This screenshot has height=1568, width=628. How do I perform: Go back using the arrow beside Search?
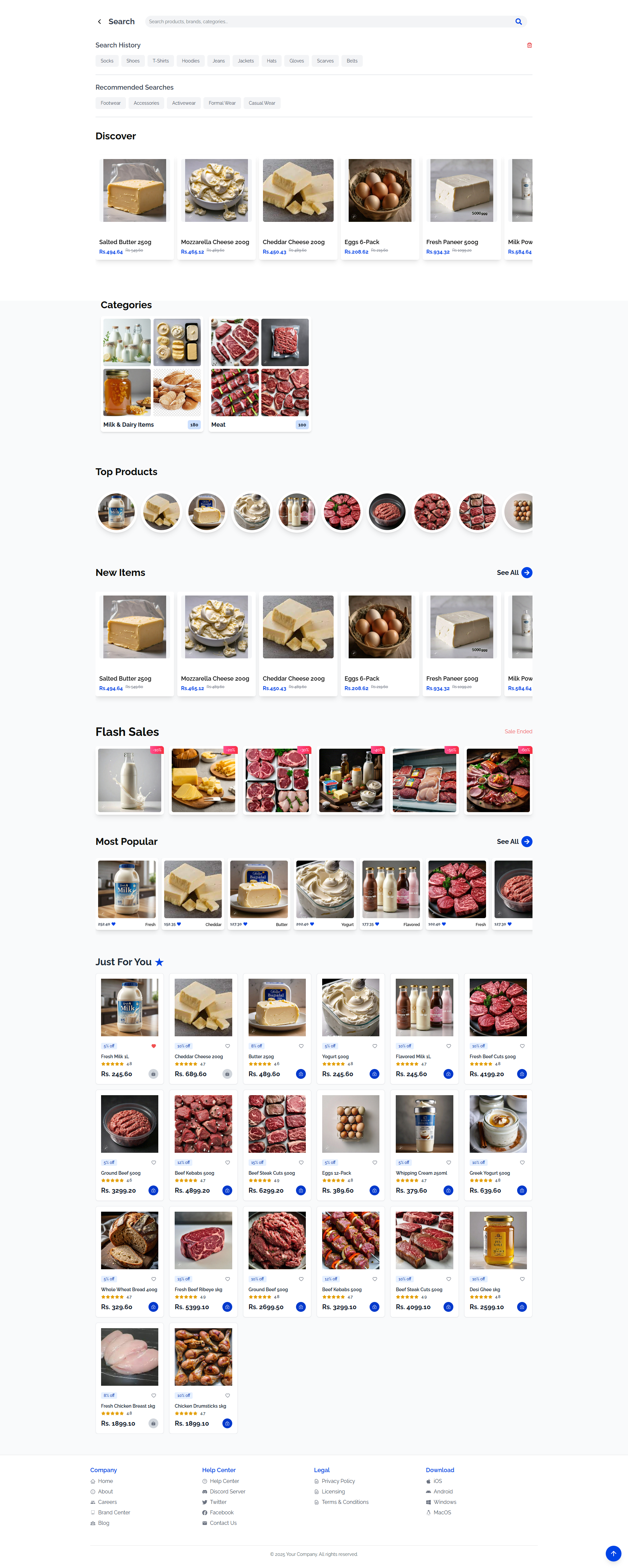(x=100, y=22)
